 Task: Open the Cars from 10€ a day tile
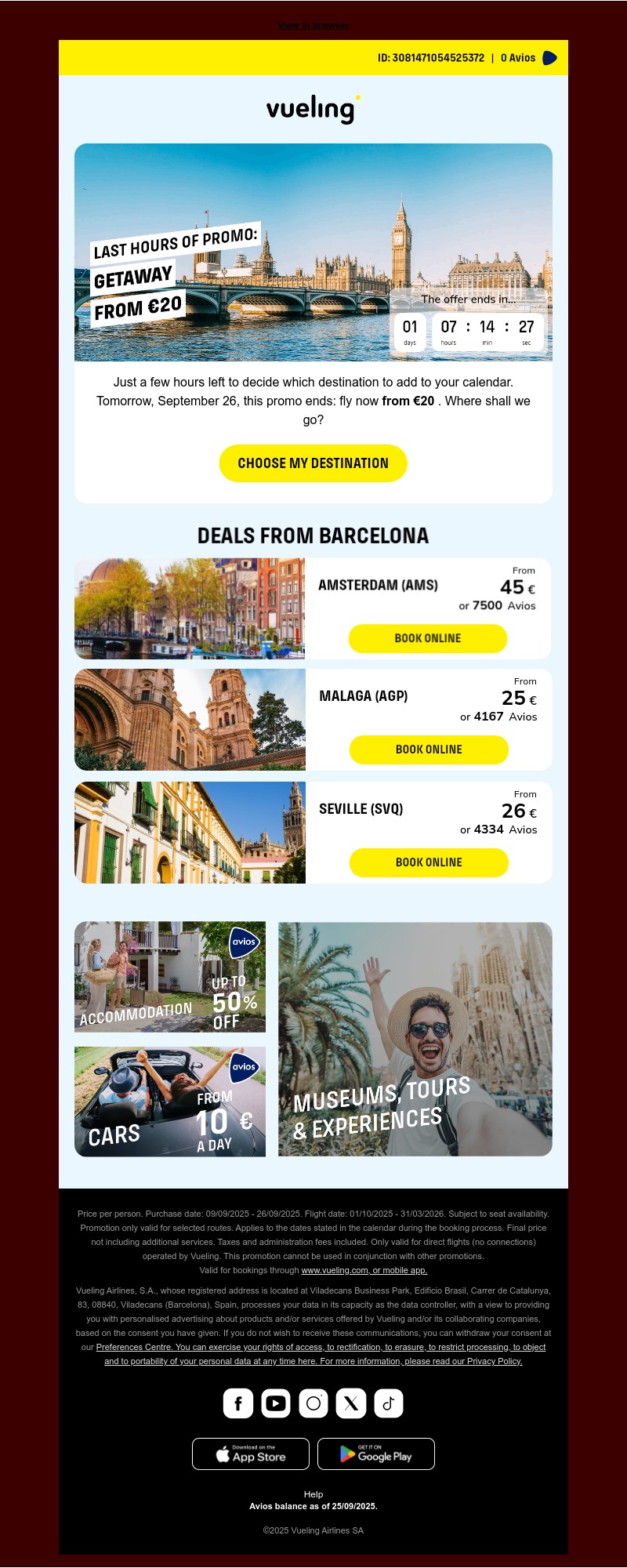tap(170, 1102)
